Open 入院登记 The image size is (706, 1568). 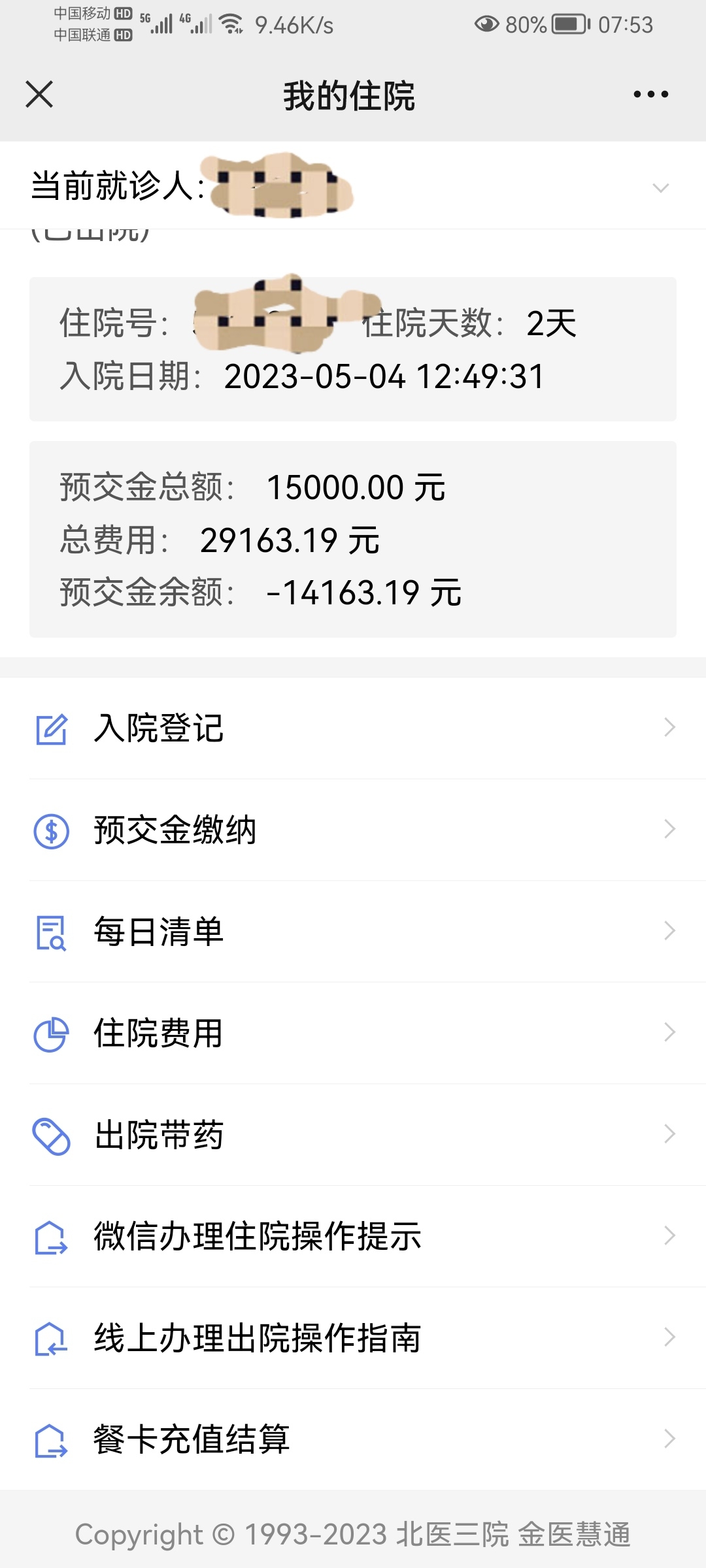click(x=353, y=728)
